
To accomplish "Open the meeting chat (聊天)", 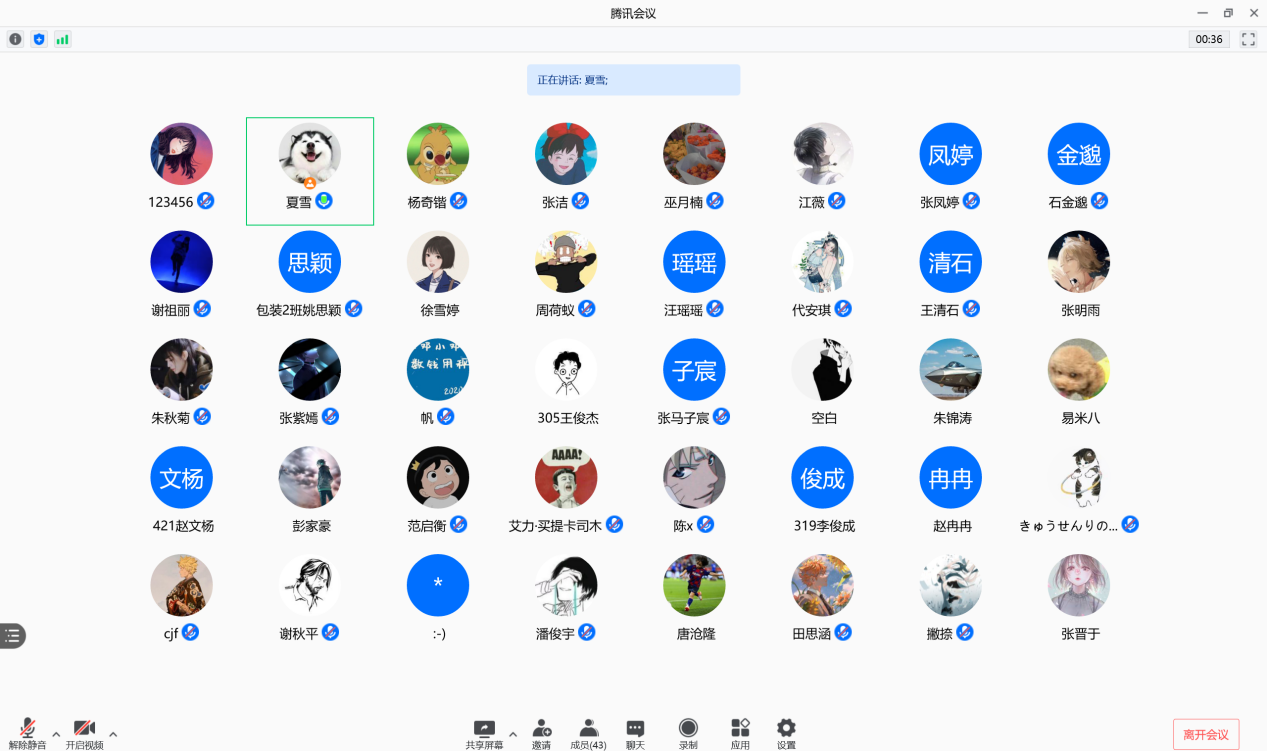I will [x=635, y=732].
